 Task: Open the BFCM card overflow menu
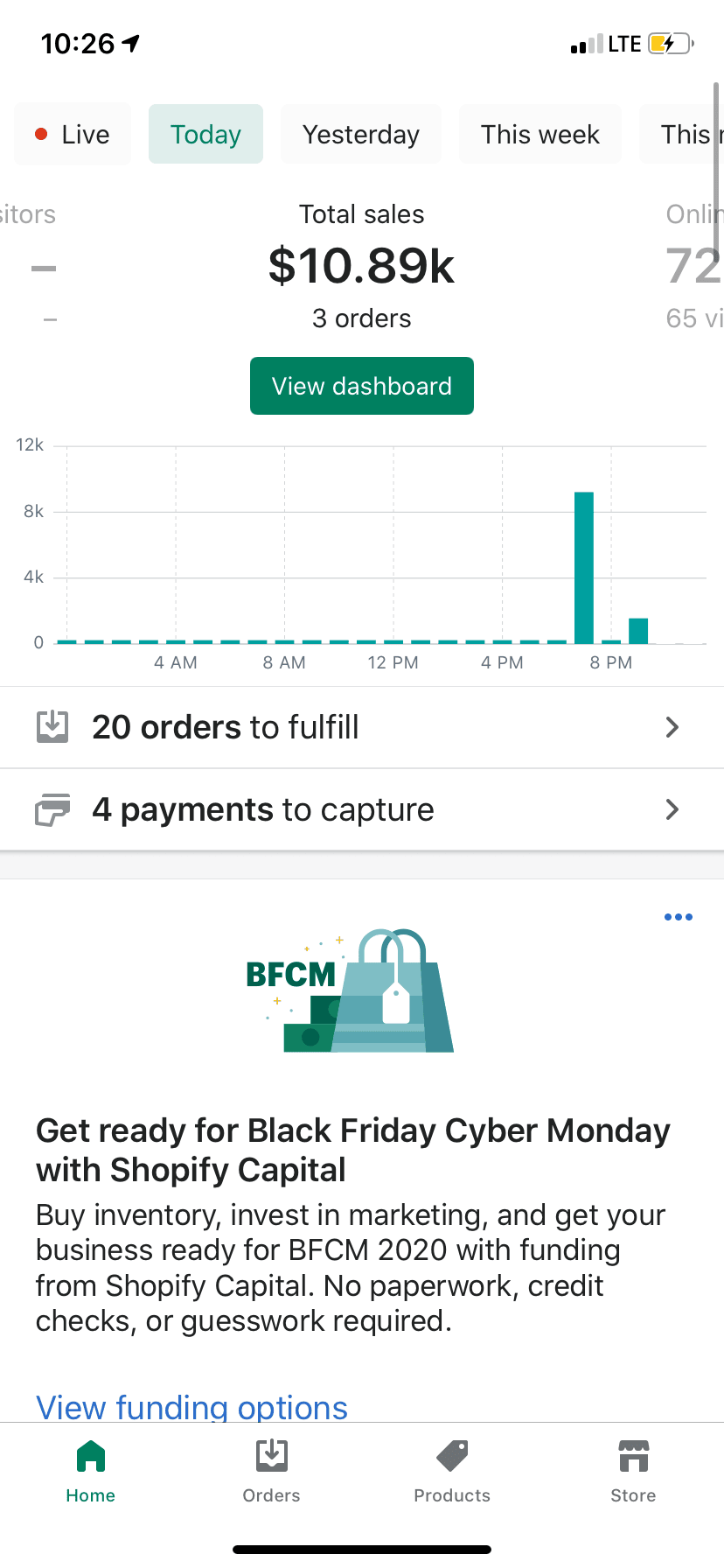pyautogui.click(x=678, y=917)
